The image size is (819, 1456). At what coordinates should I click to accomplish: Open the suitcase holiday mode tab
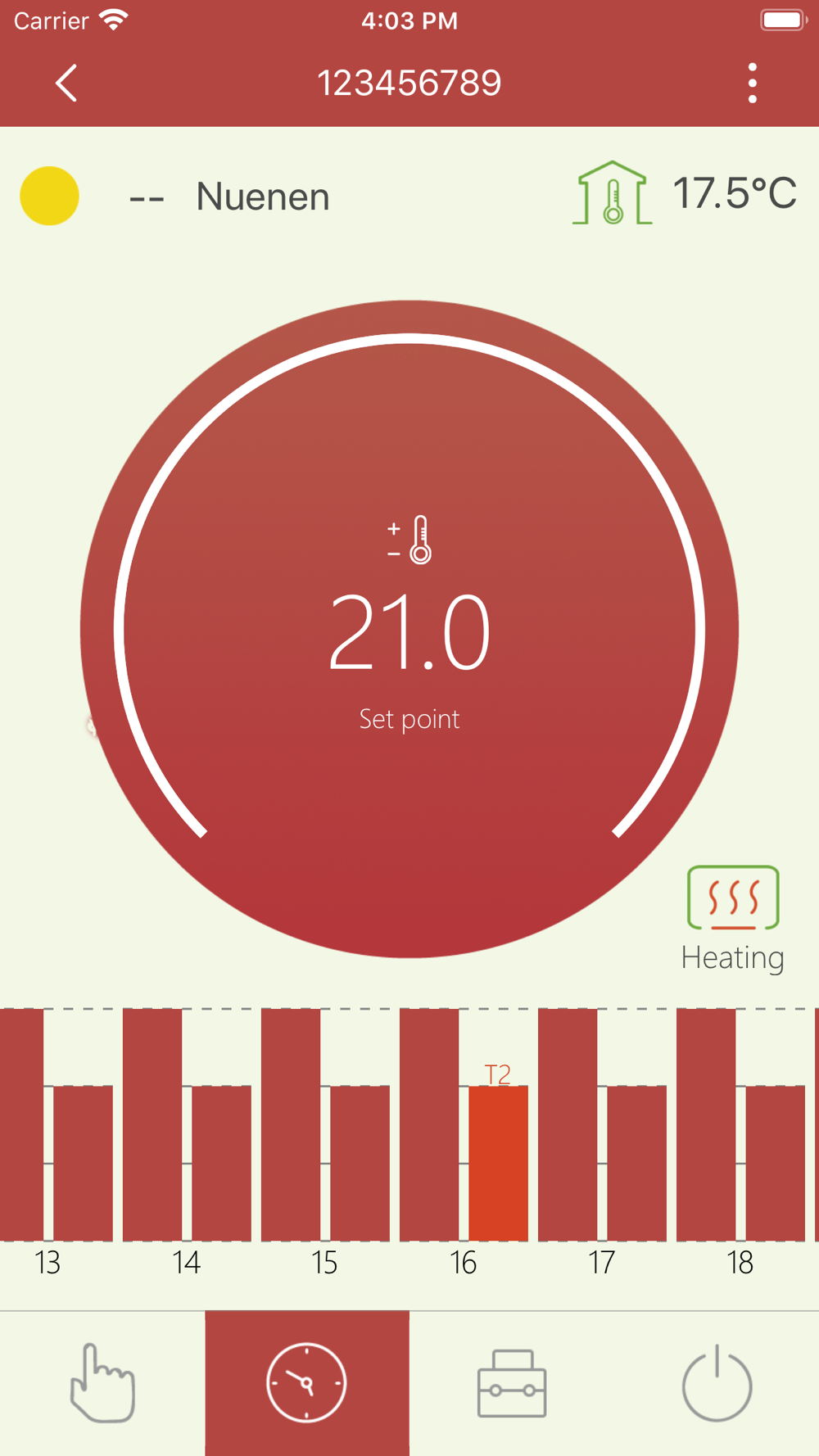pyautogui.click(x=512, y=1383)
